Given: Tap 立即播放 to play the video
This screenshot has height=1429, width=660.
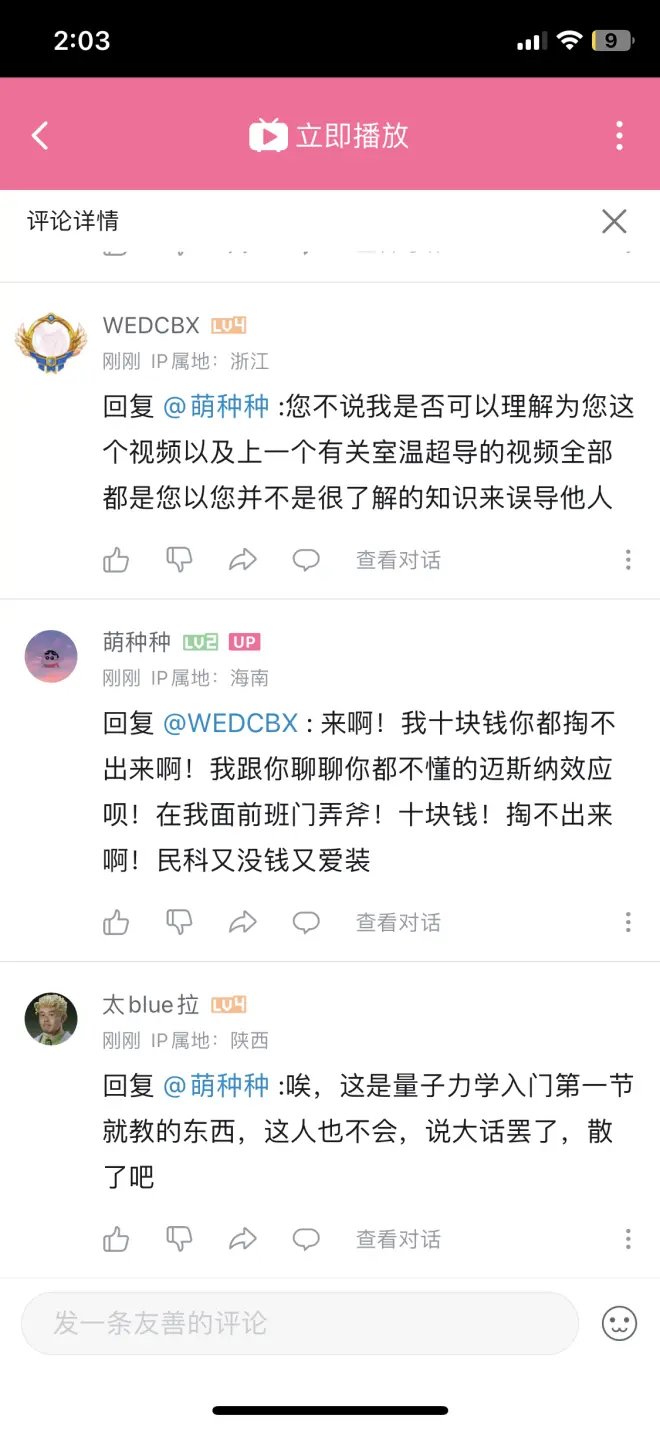Looking at the screenshot, I should pos(330,136).
